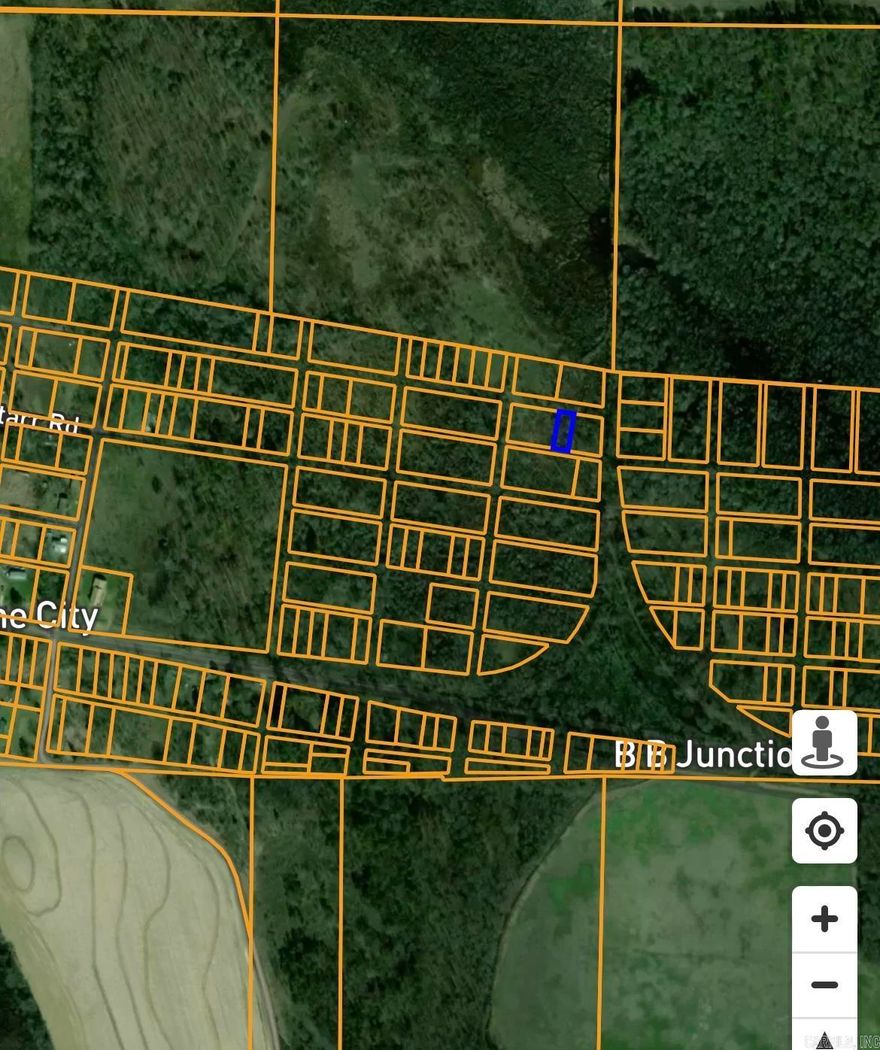The width and height of the screenshot is (880, 1050).
Task: Zoom in using the plus icon
Action: [x=824, y=916]
